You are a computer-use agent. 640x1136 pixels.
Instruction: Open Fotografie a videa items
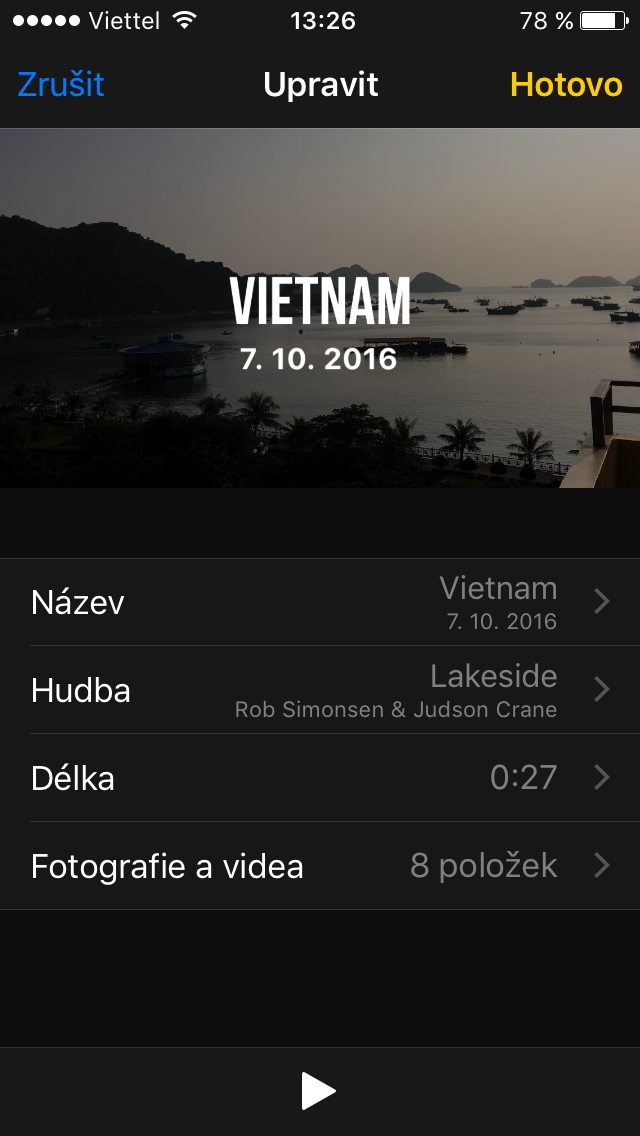[320, 866]
